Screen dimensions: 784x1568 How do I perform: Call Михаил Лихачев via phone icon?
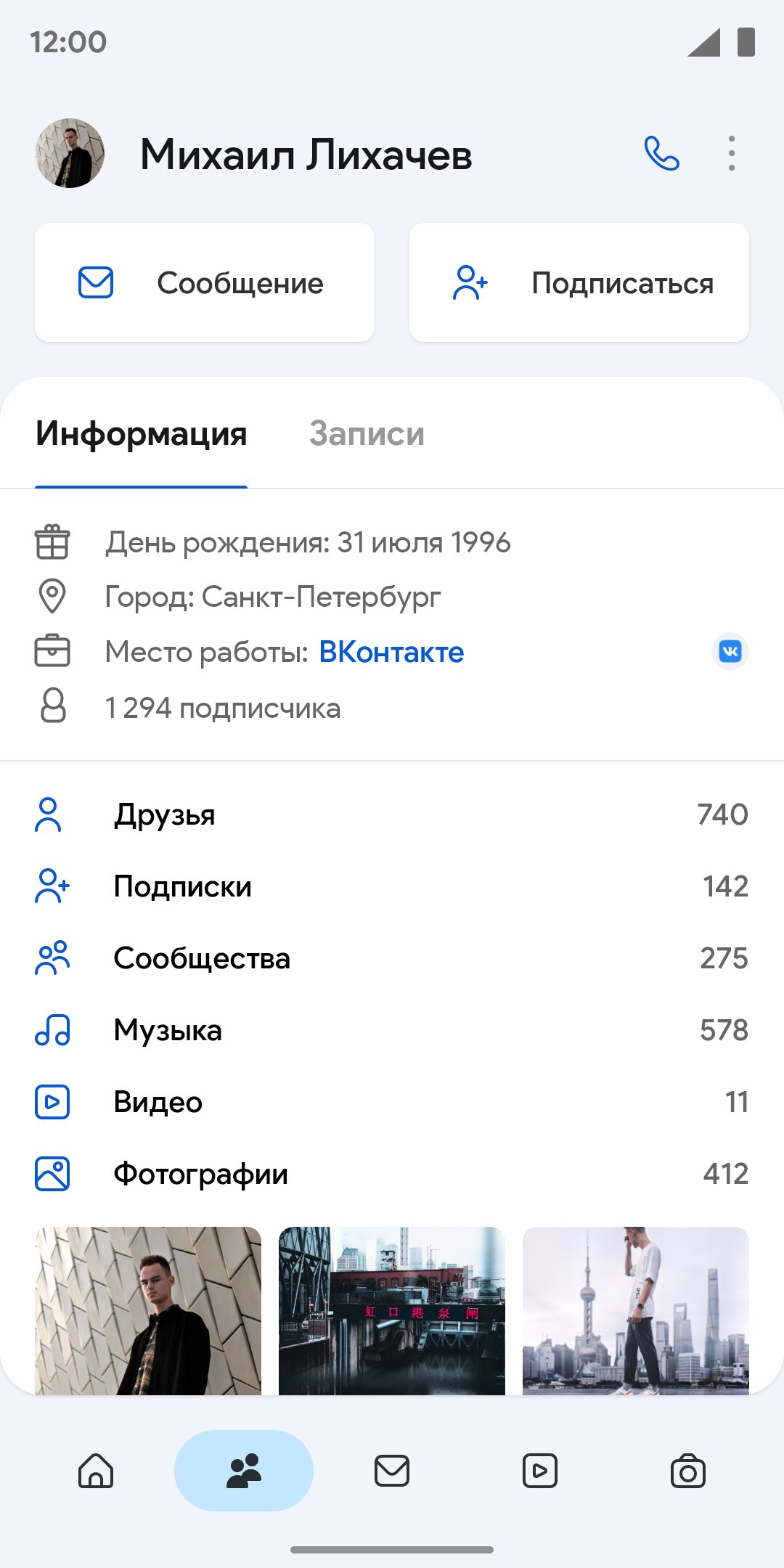point(661,153)
